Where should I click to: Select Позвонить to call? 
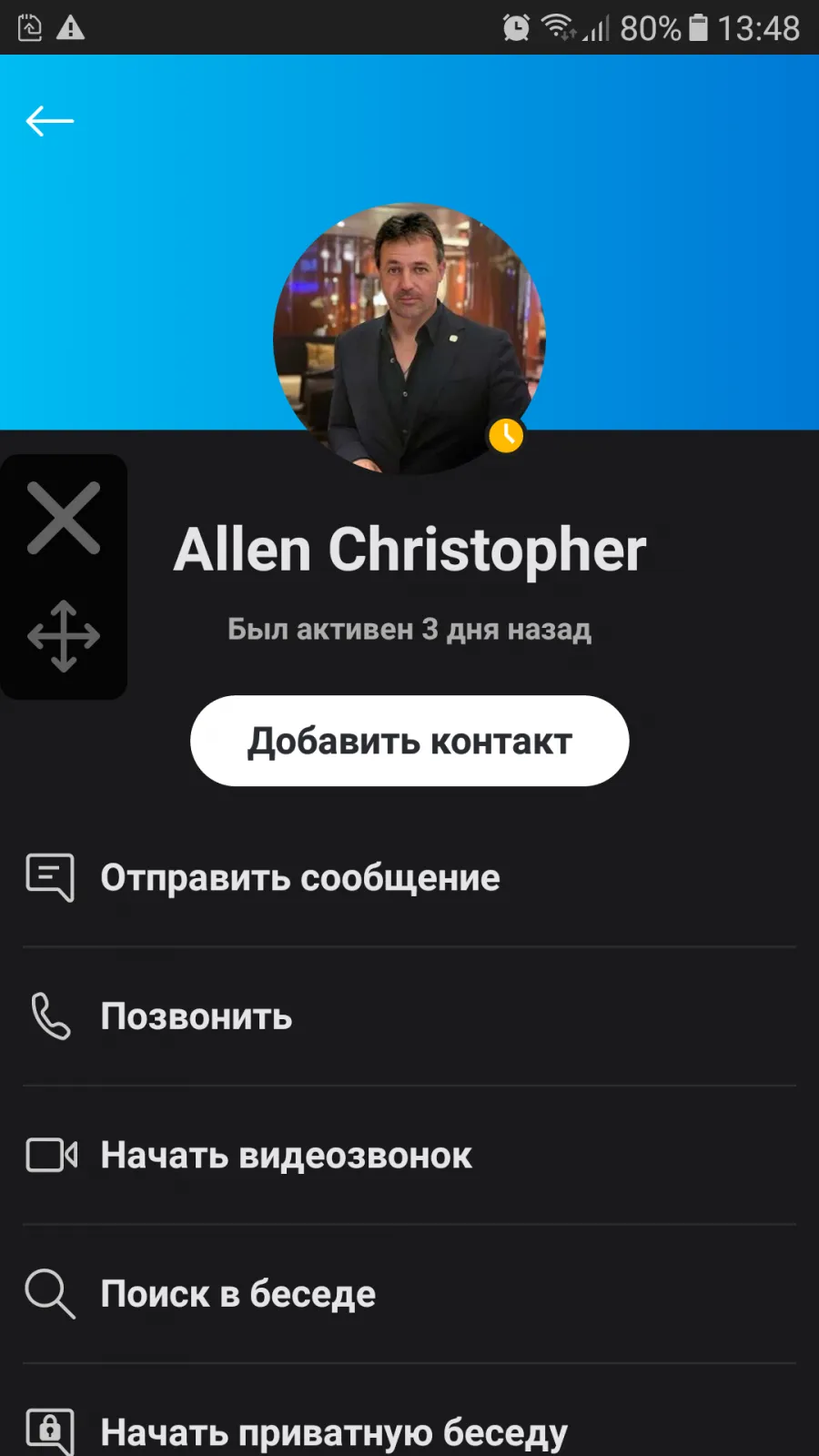tap(409, 1016)
